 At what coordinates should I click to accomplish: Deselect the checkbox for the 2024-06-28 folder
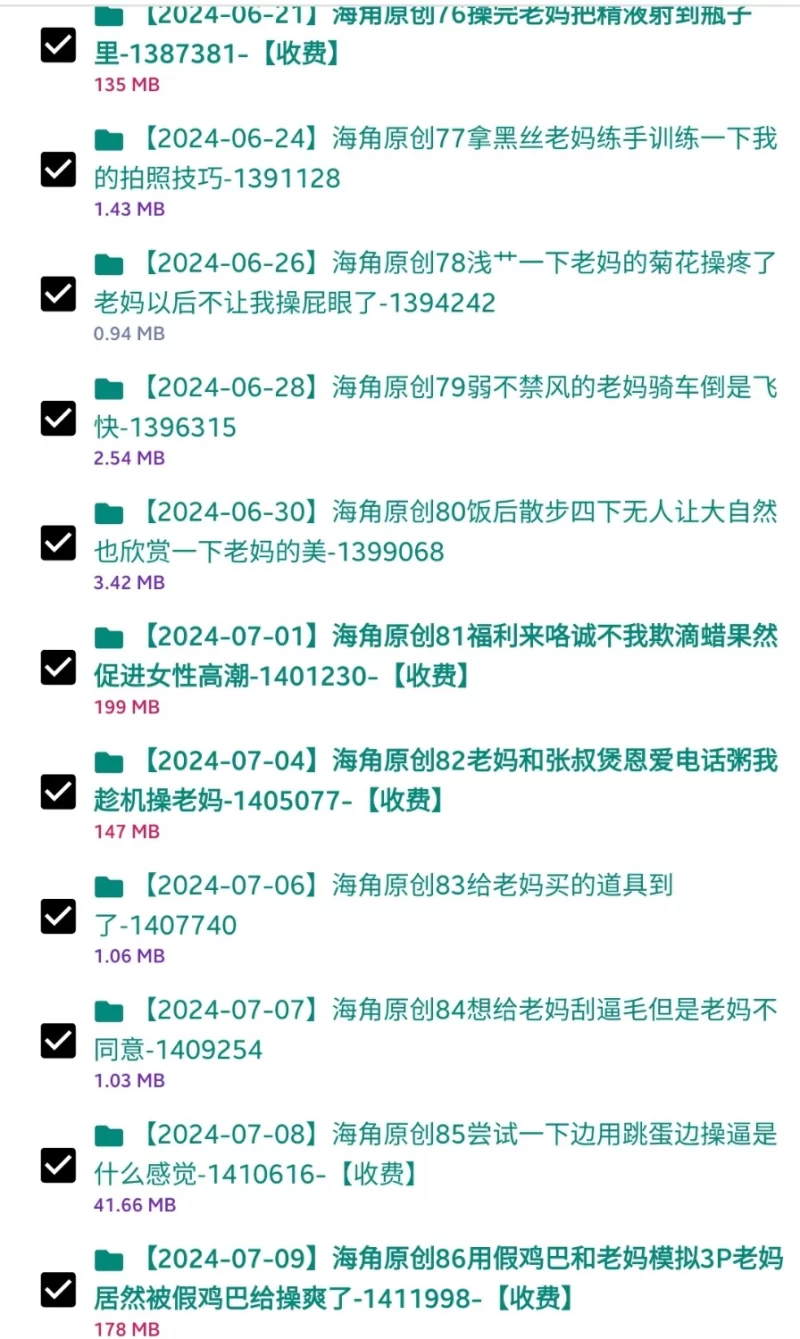[58, 418]
